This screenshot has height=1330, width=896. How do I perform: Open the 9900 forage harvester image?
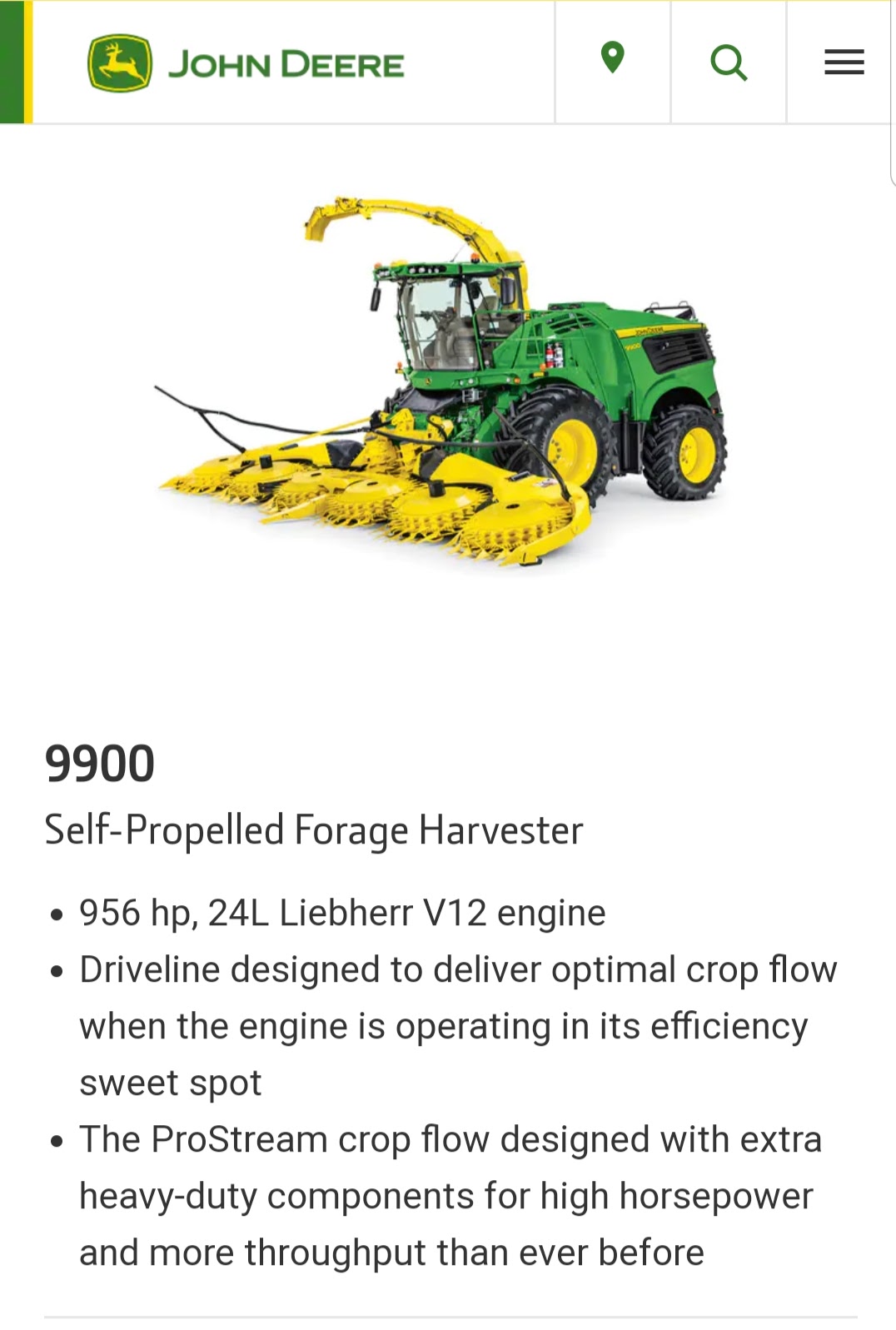pos(441,383)
